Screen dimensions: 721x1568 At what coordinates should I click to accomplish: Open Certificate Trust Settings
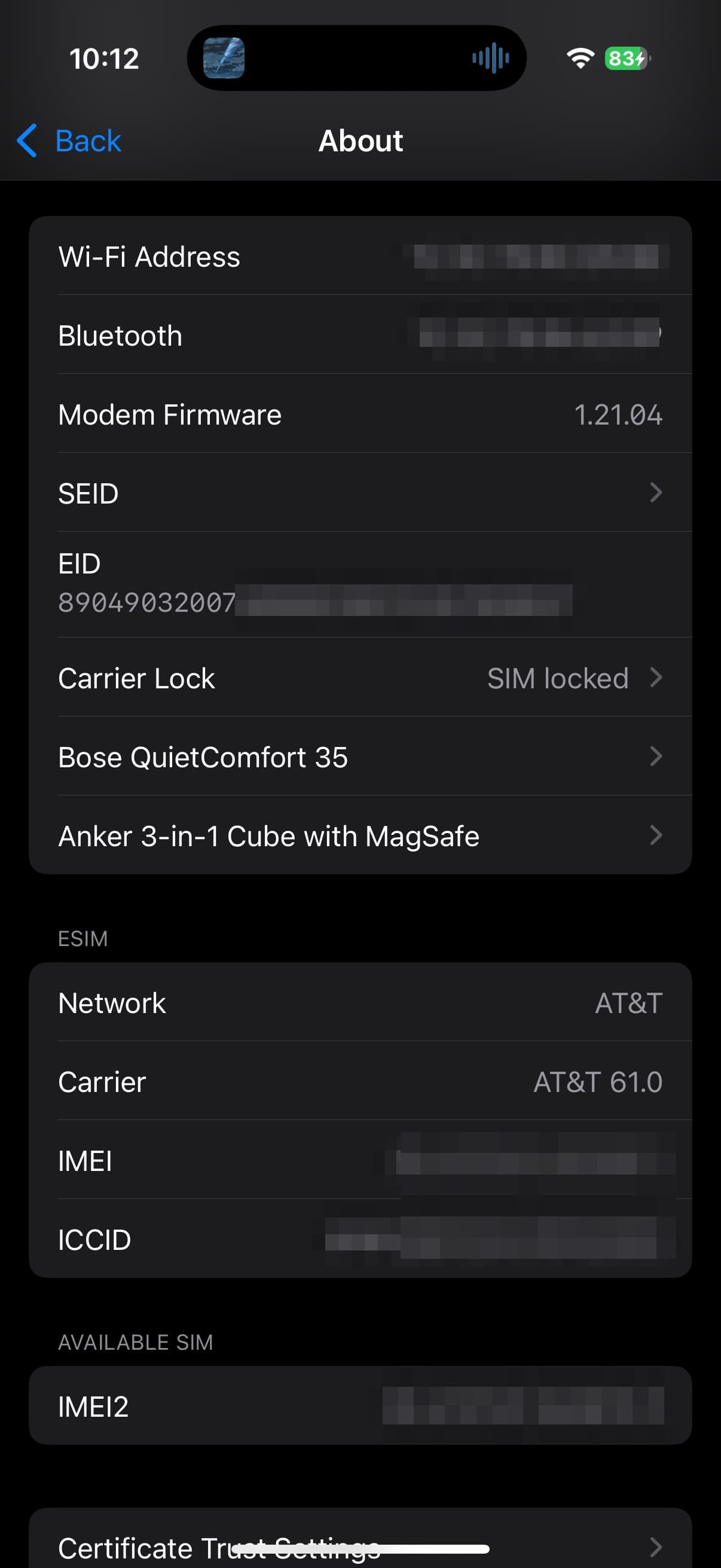tap(360, 1545)
